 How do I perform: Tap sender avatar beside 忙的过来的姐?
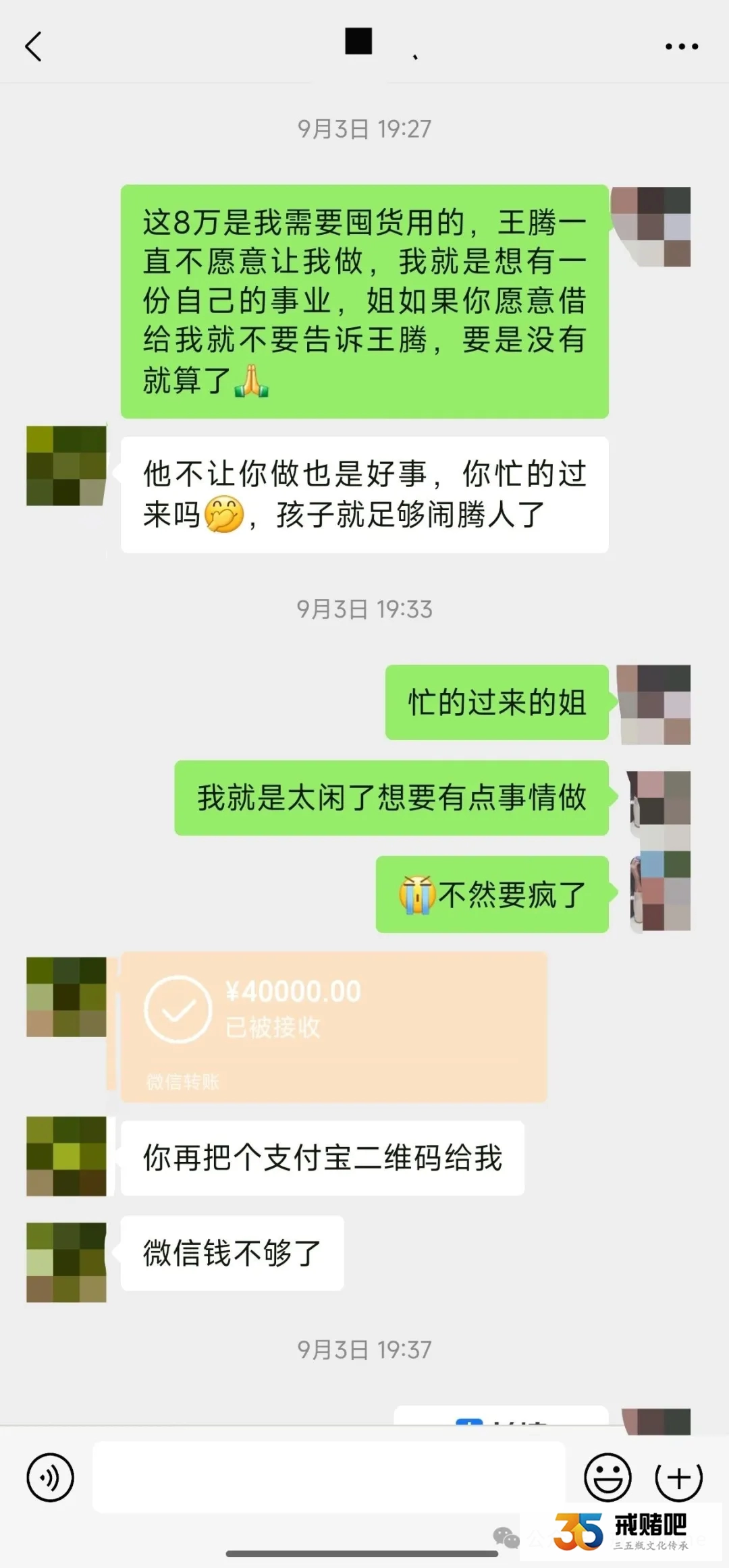(x=655, y=704)
